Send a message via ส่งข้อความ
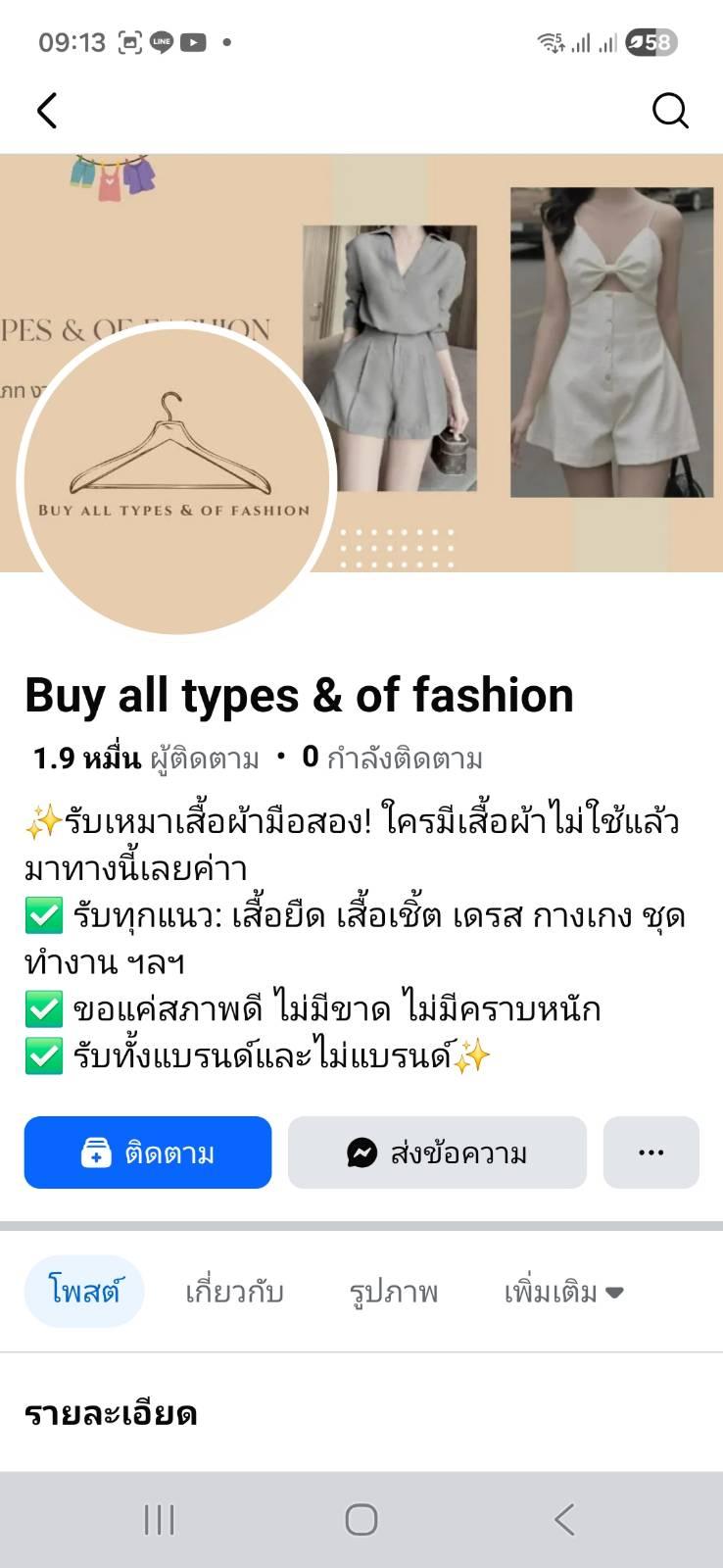 point(437,1152)
